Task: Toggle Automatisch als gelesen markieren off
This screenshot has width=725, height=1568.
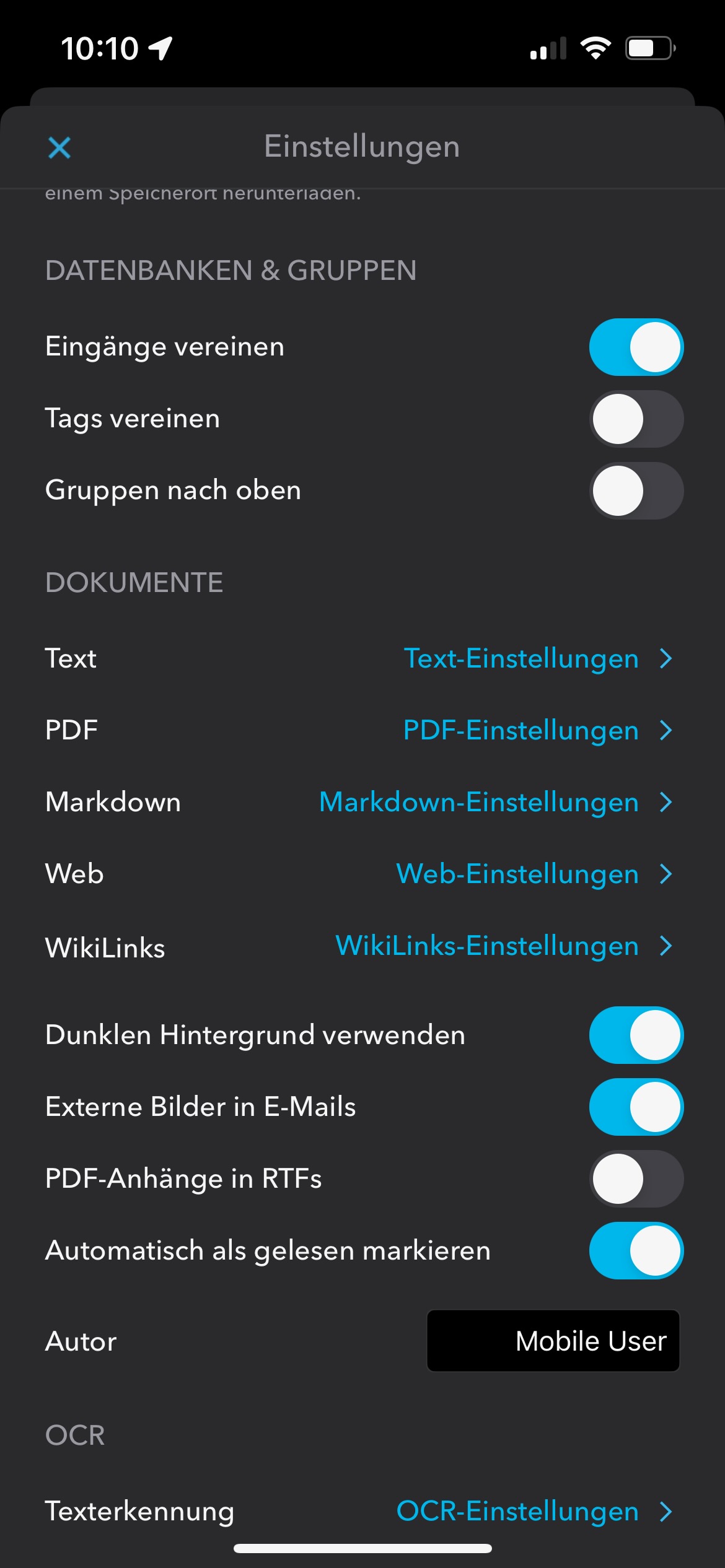Action: 636,1250
